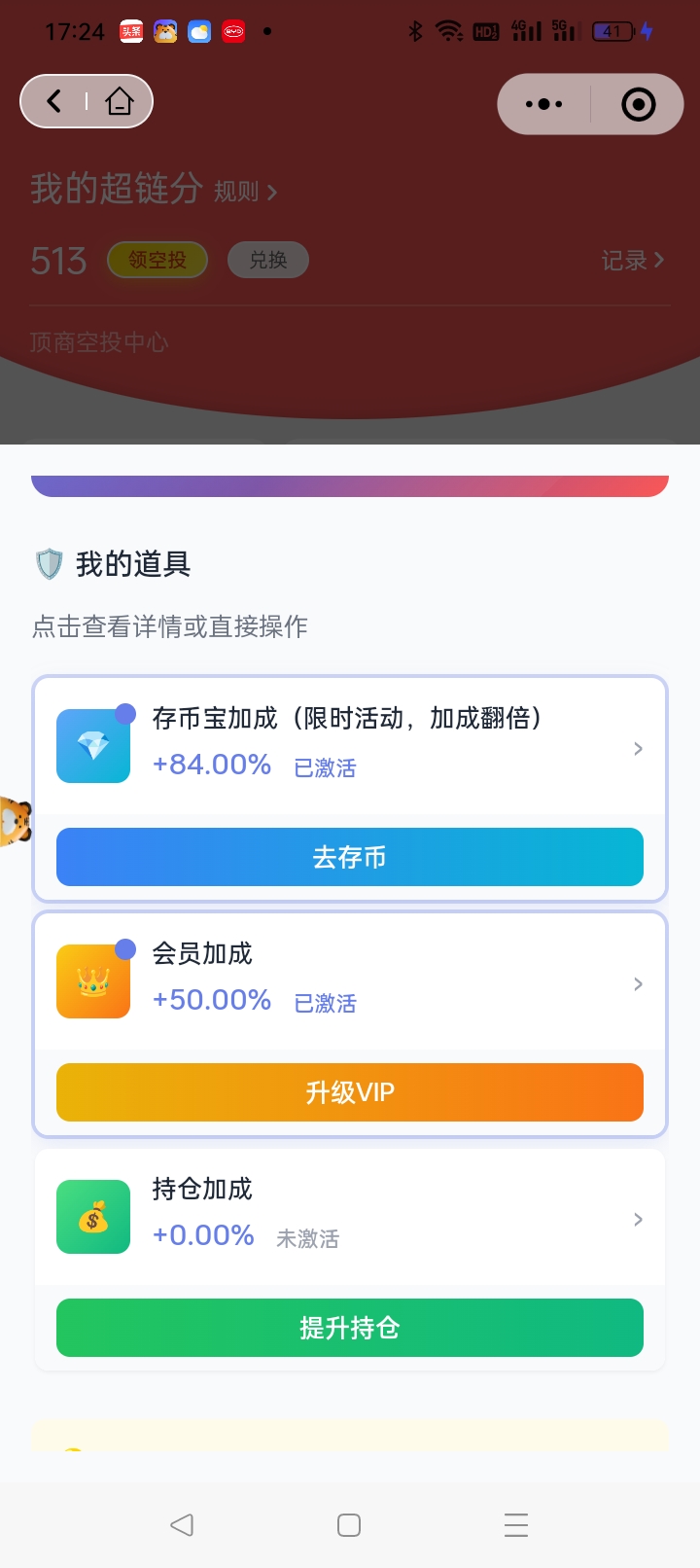Click the money bag 持仓加成 icon
The width and height of the screenshot is (700, 1568).
(x=92, y=1216)
